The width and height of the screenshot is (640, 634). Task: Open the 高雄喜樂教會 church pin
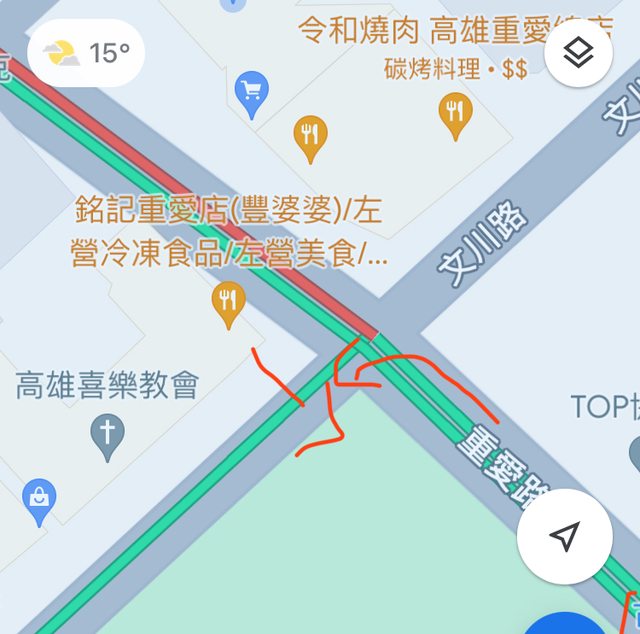[107, 434]
